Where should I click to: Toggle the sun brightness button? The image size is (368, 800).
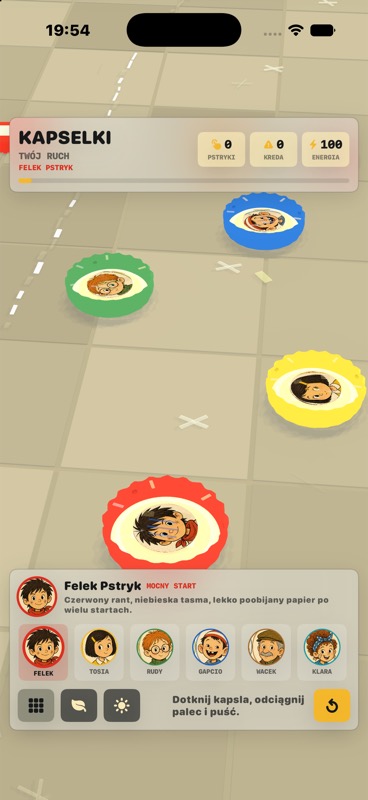click(122, 705)
